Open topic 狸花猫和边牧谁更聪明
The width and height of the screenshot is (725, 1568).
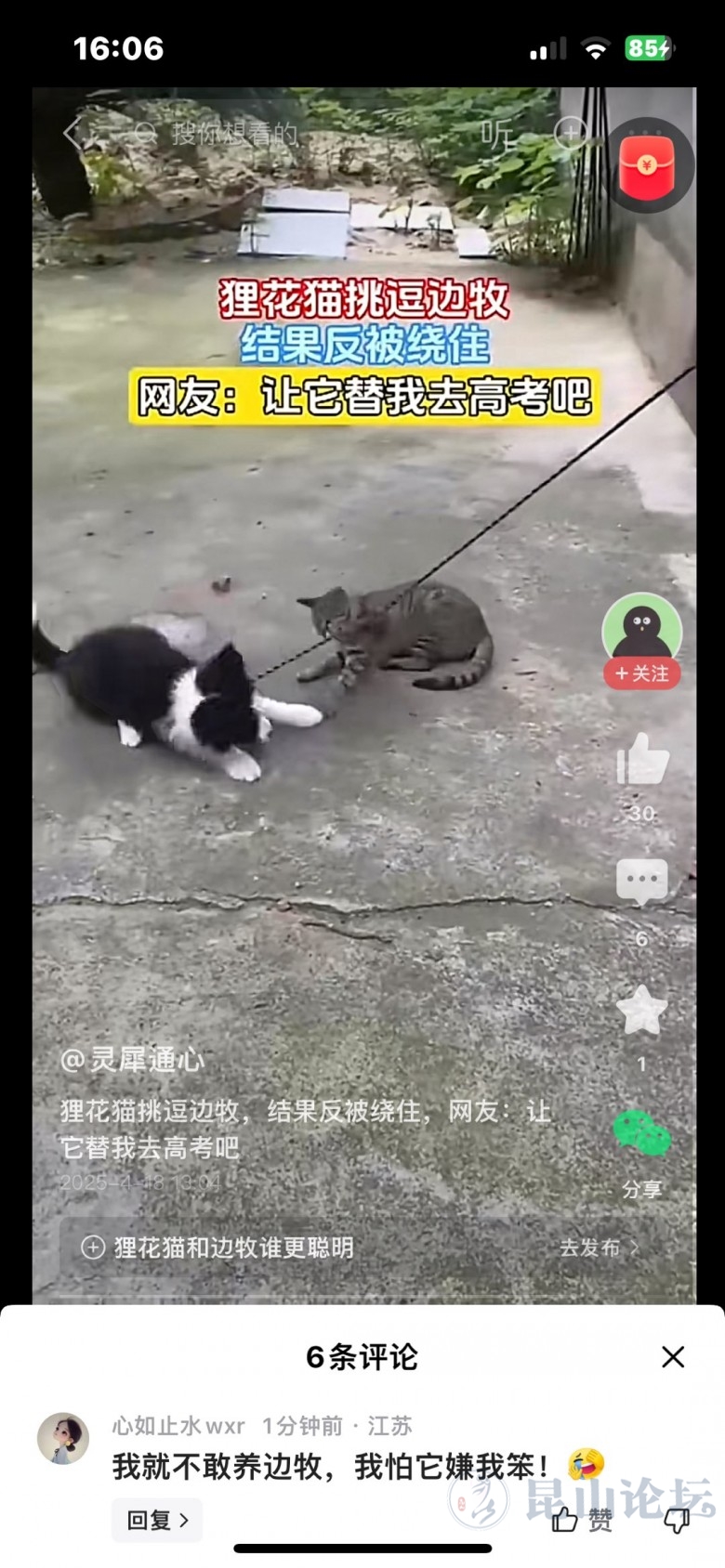click(x=232, y=1248)
